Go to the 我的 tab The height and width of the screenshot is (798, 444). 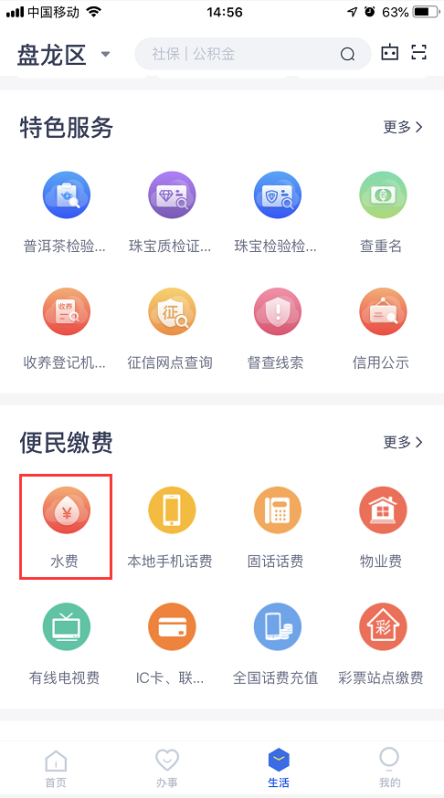click(390, 768)
